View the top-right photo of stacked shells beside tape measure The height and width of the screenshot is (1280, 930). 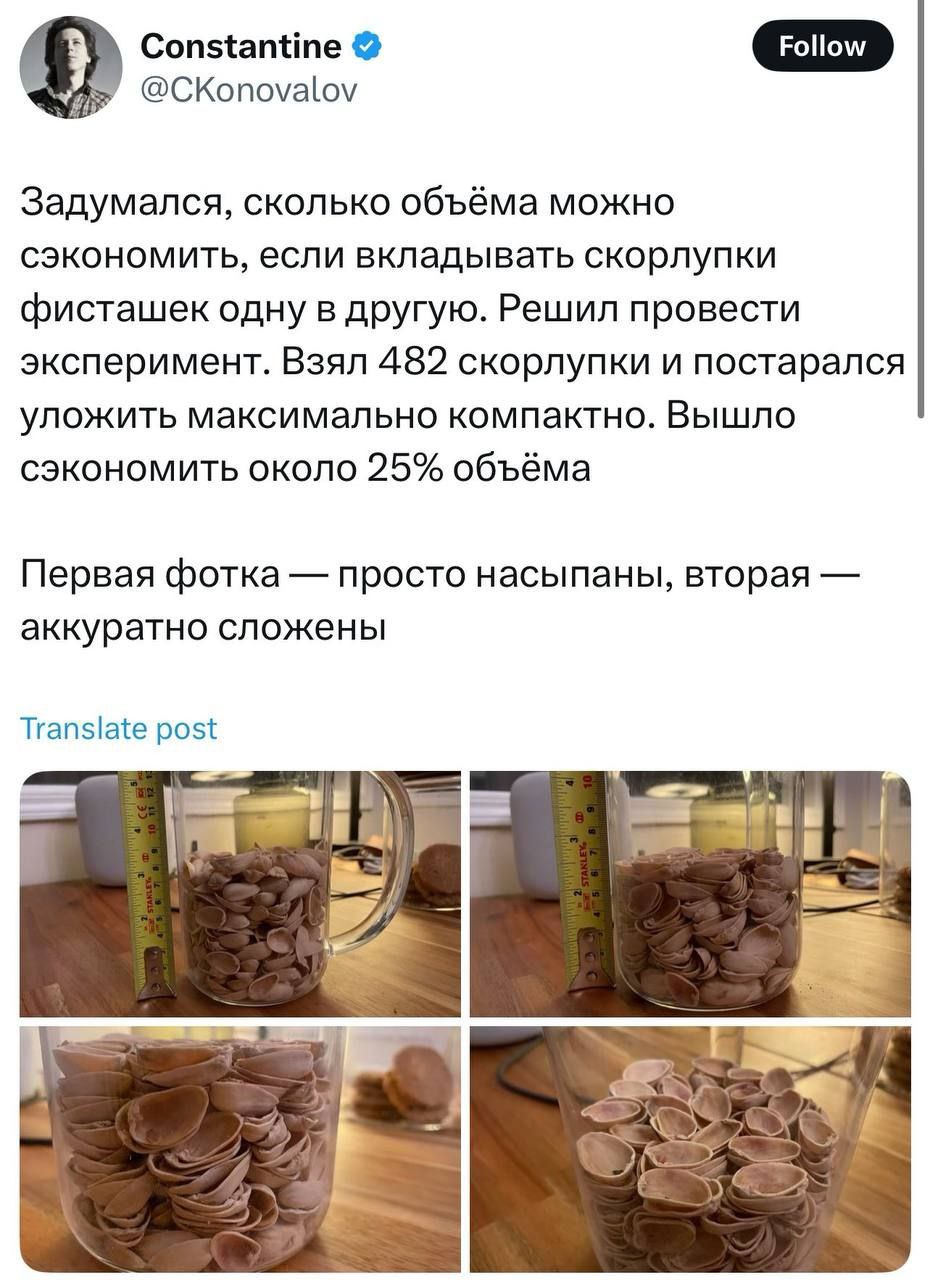[690, 893]
